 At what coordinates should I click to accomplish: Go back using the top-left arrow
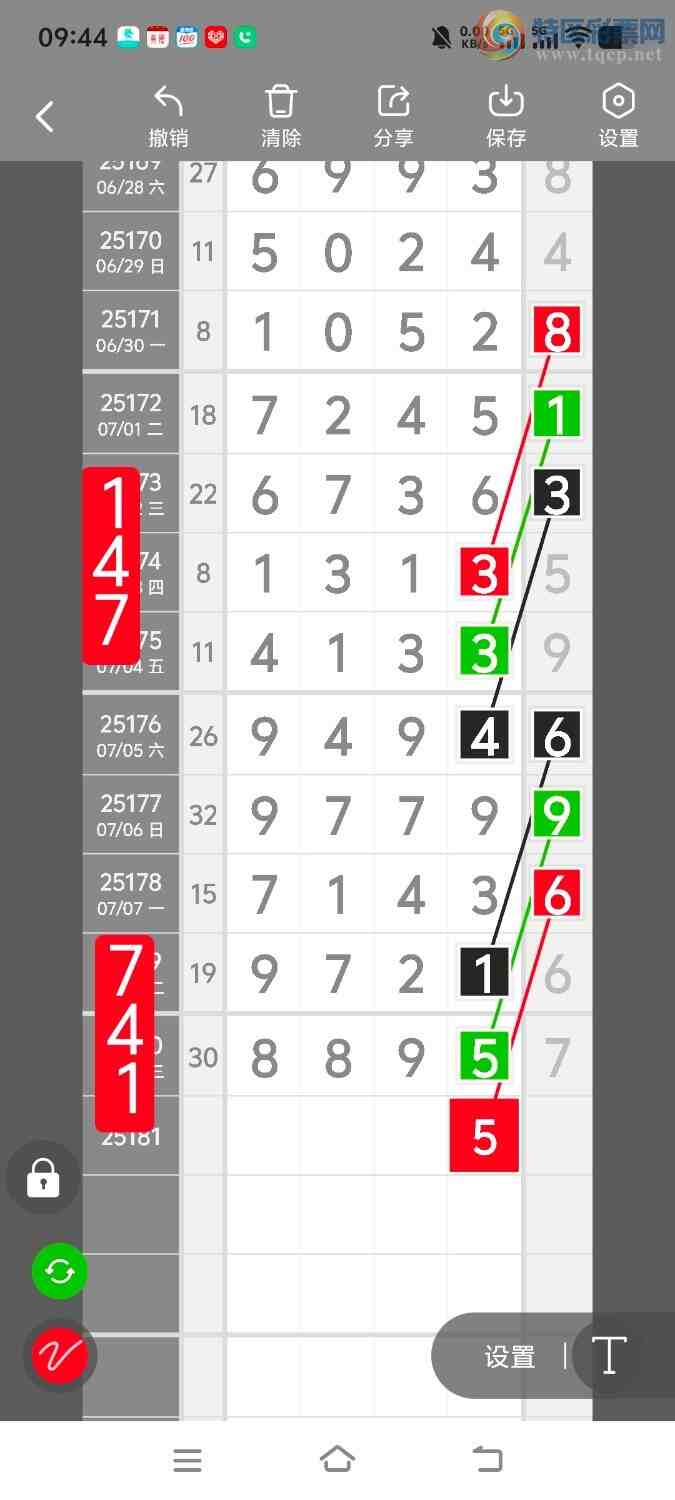(x=45, y=117)
